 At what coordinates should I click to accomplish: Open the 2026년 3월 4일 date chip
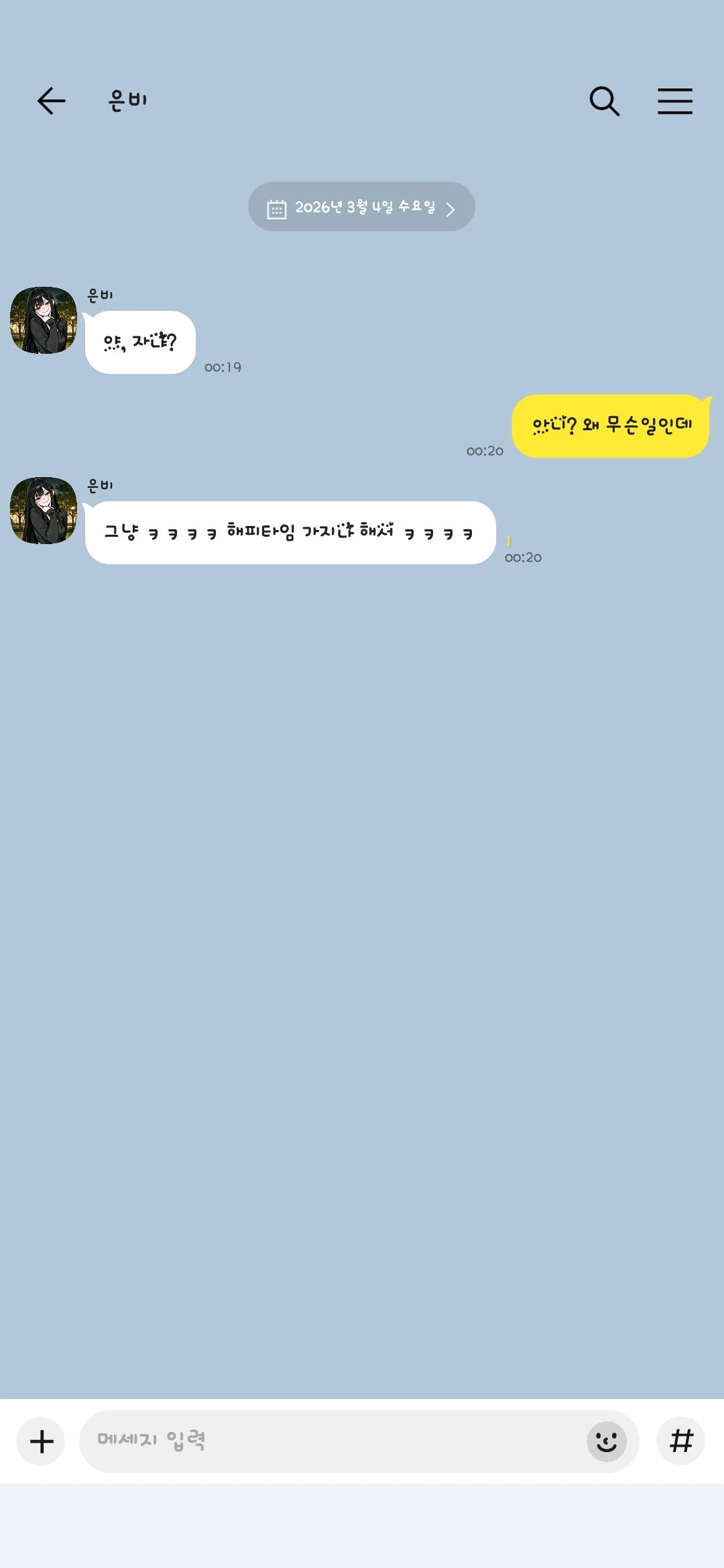tap(361, 207)
